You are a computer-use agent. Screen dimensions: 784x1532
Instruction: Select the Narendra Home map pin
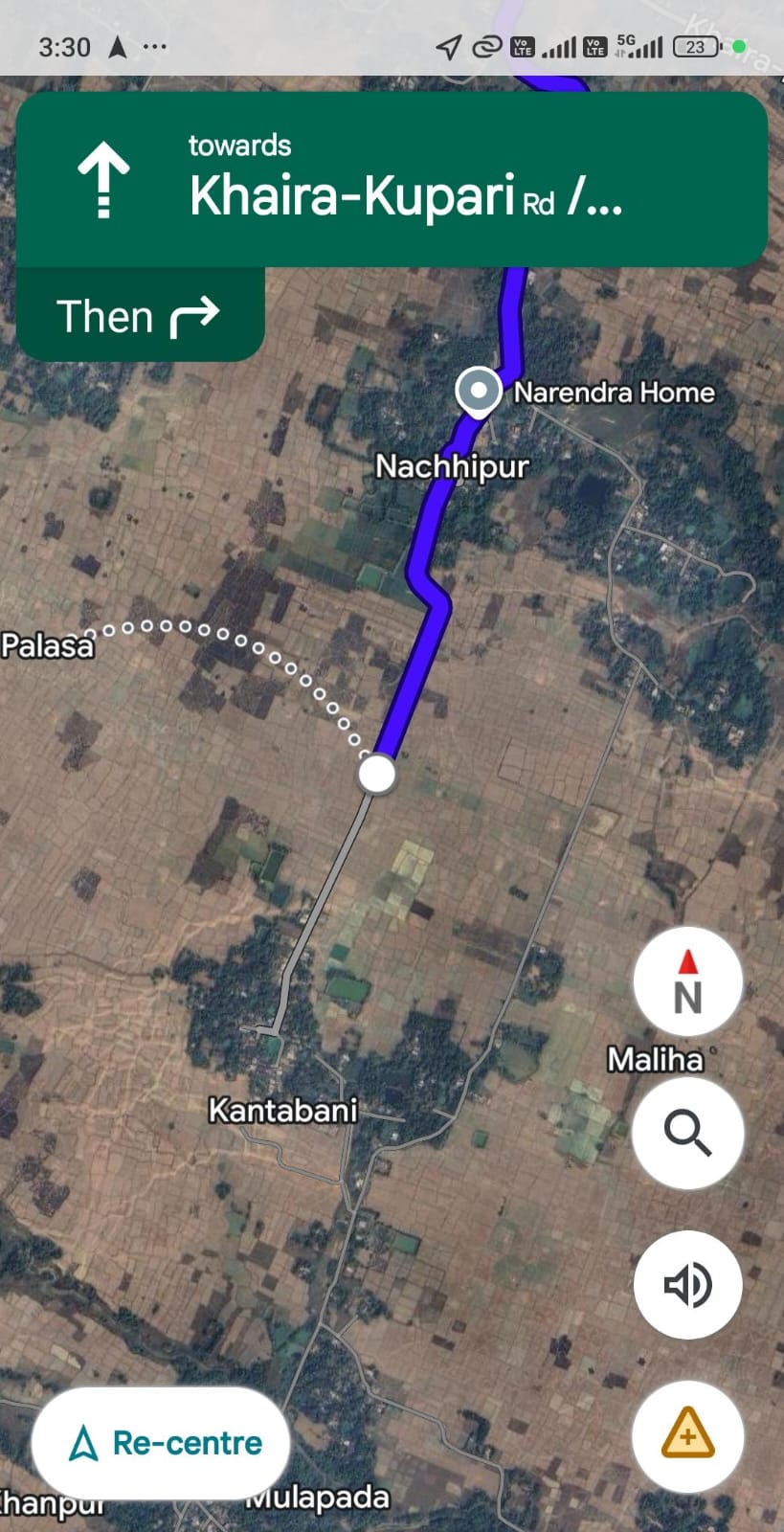coord(478,391)
